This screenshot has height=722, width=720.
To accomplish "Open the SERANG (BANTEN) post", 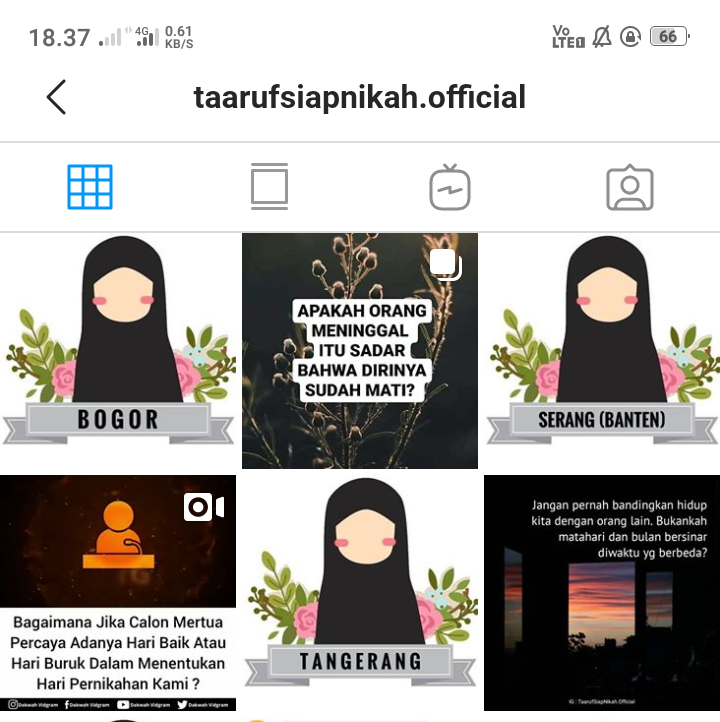I will click(601, 351).
